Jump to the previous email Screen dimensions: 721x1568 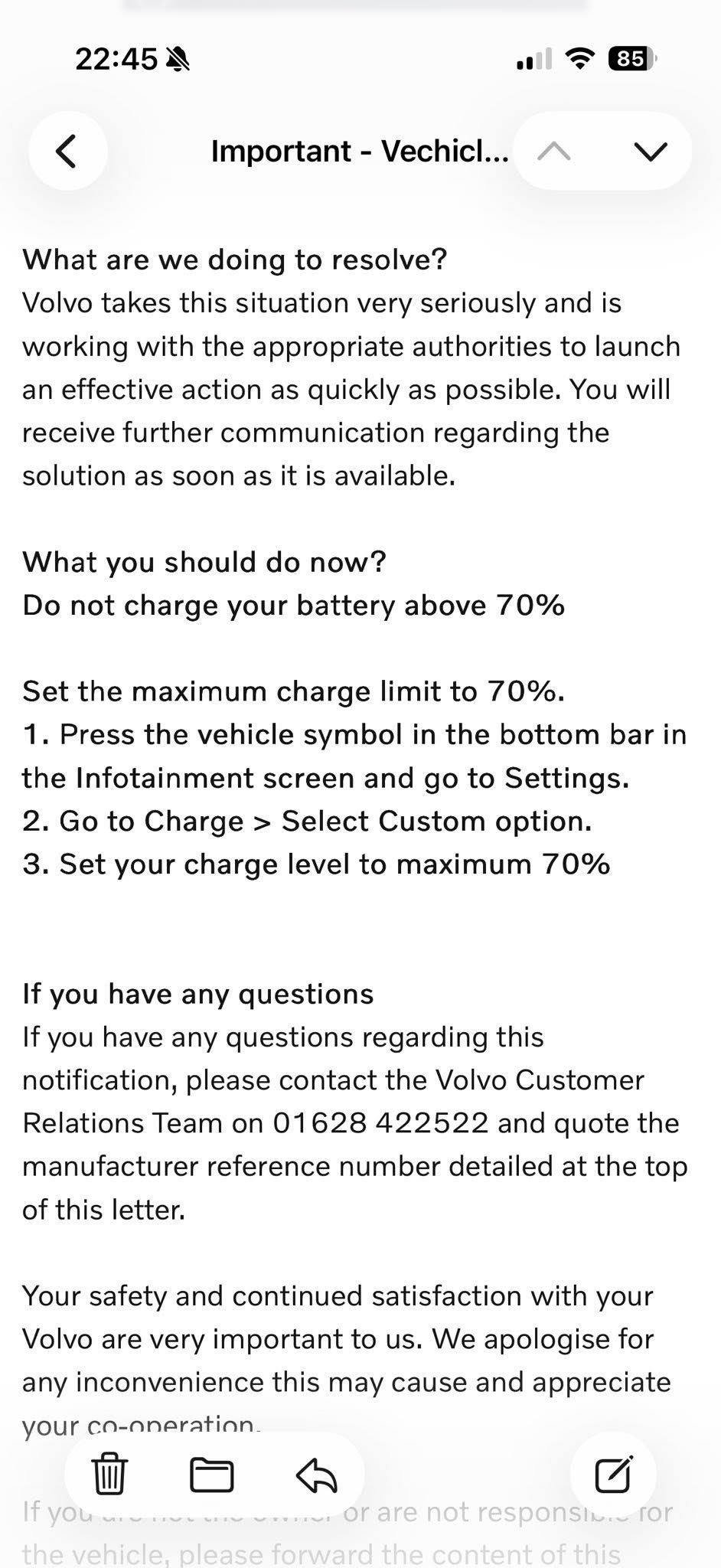click(554, 152)
